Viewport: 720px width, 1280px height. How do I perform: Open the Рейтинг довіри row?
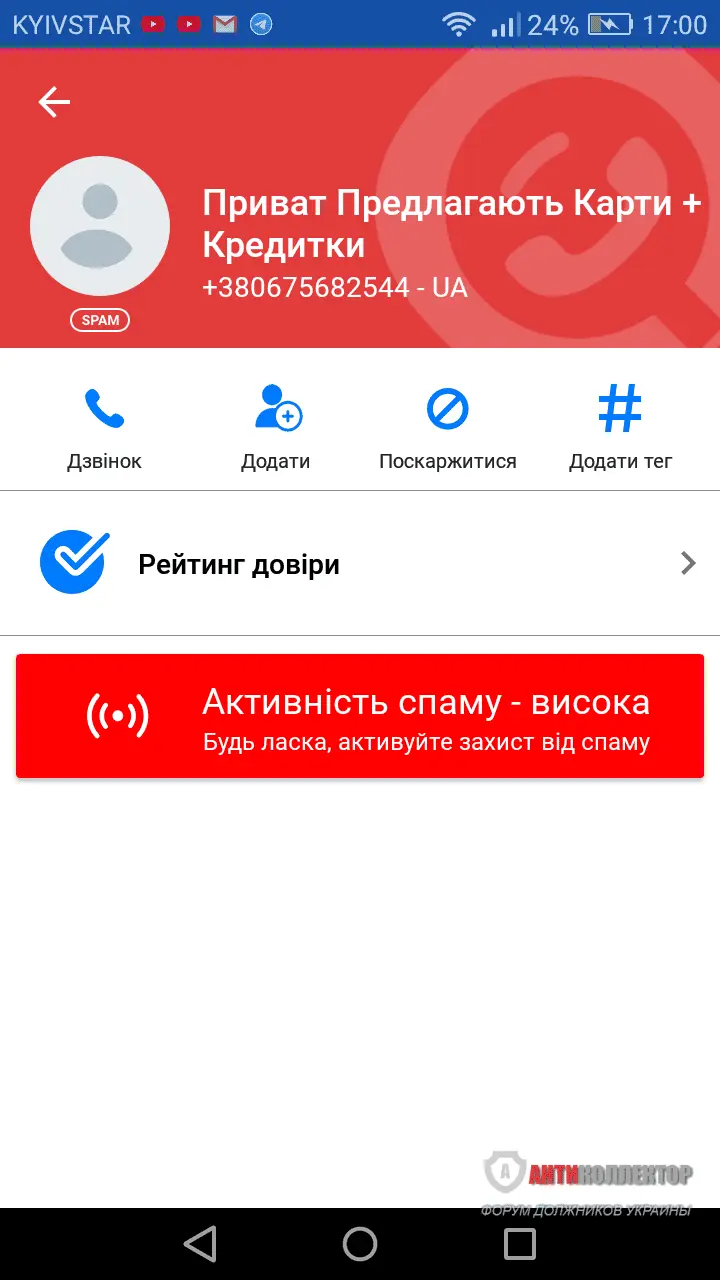pyautogui.click(x=360, y=564)
